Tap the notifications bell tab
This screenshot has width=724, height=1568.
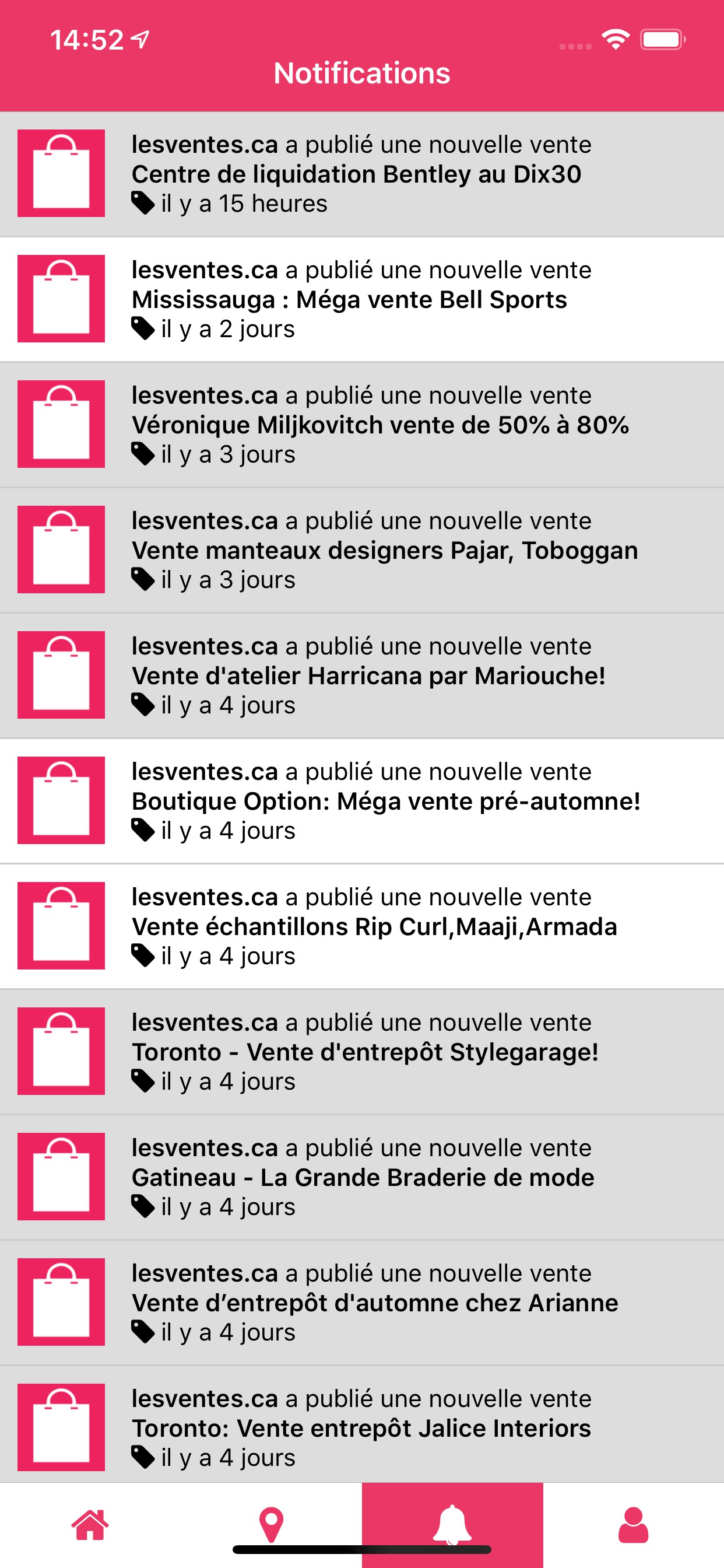[x=452, y=1525]
